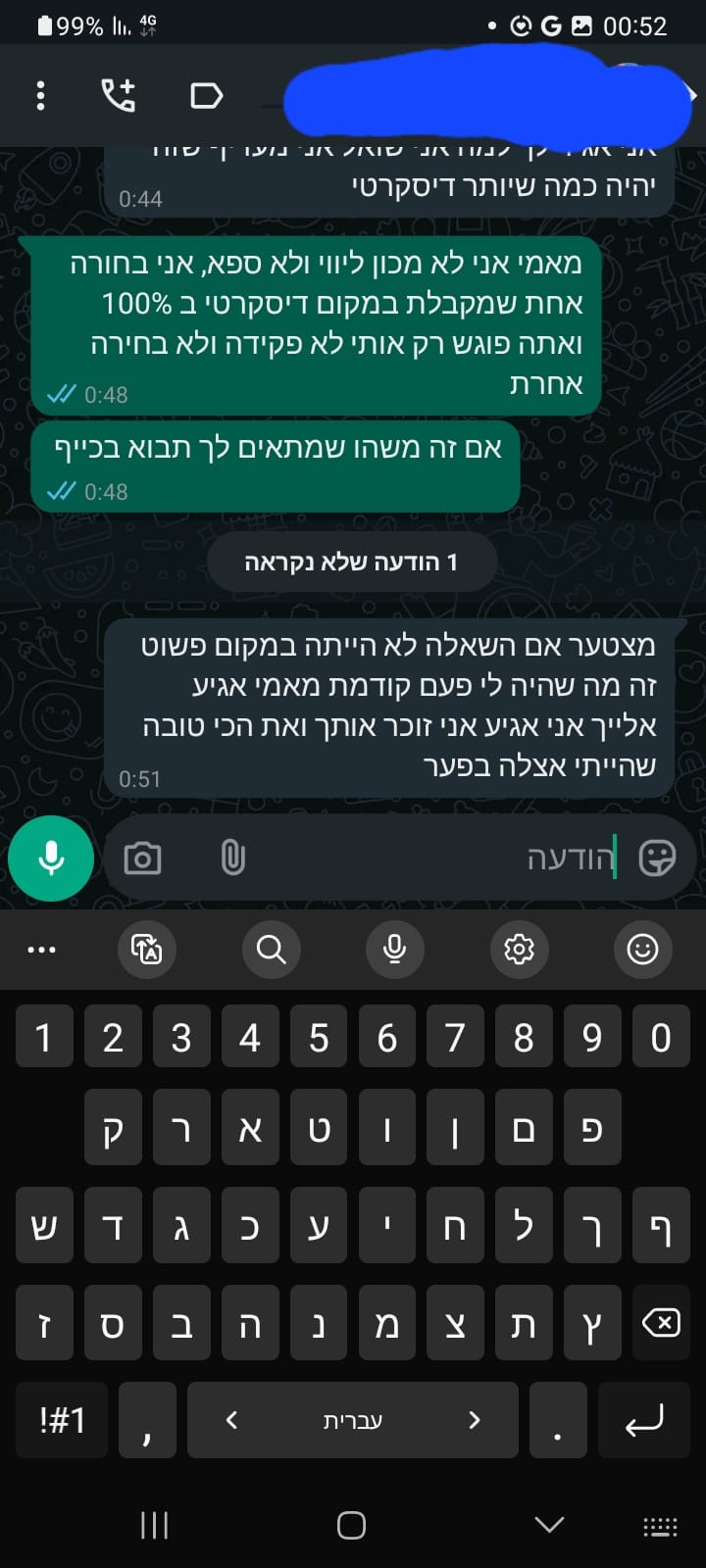Switch to symbols with the !#1 key
706x1568 pixels.
[x=62, y=1420]
